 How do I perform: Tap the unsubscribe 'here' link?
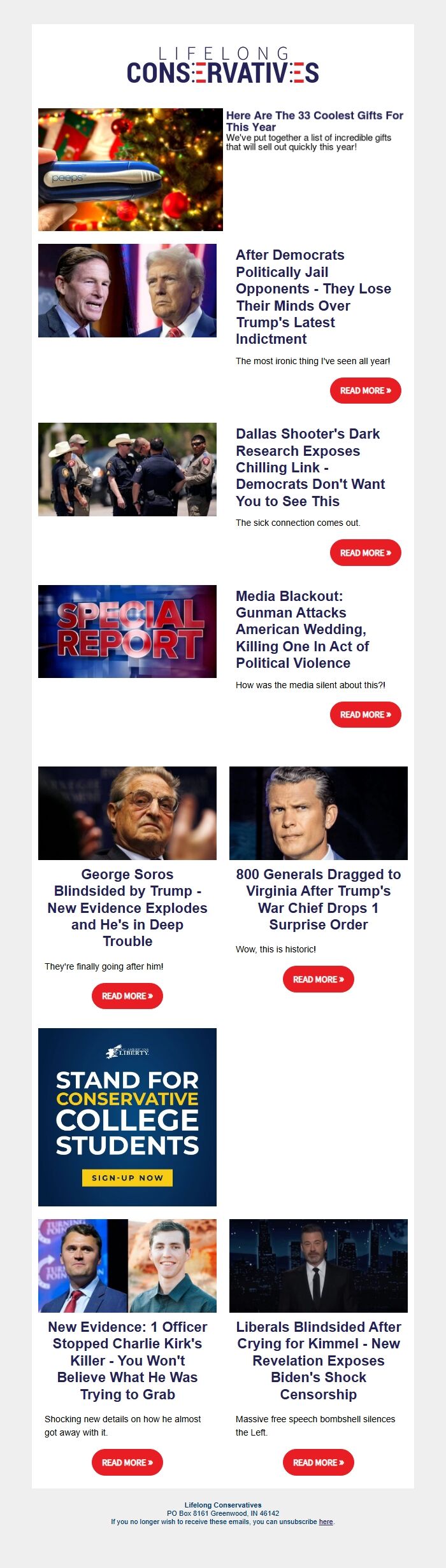326,1522
